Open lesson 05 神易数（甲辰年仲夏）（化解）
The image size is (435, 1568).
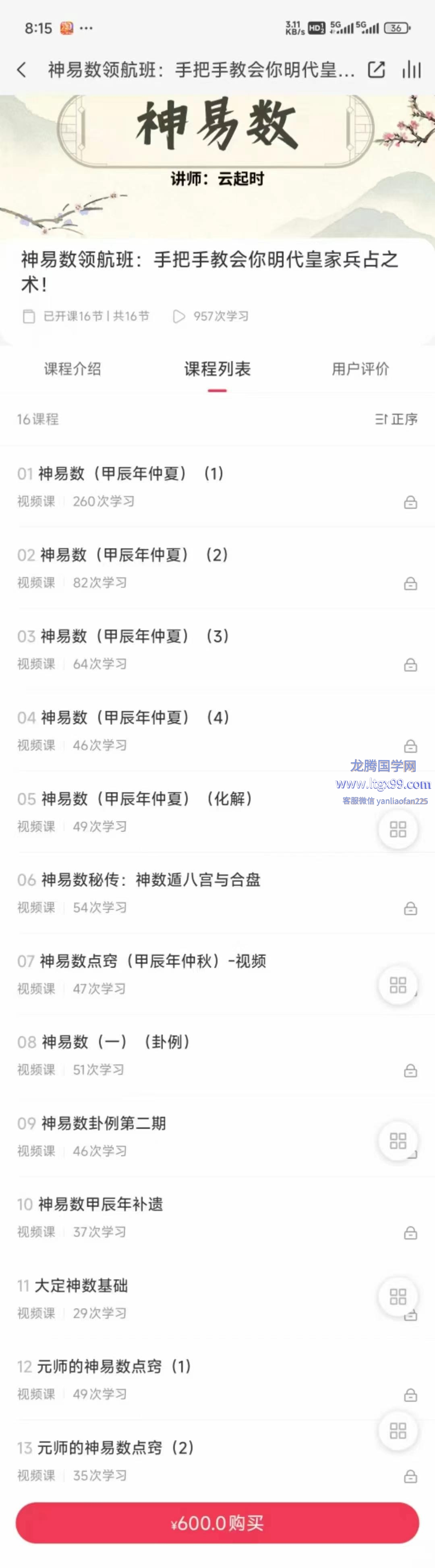146,798
